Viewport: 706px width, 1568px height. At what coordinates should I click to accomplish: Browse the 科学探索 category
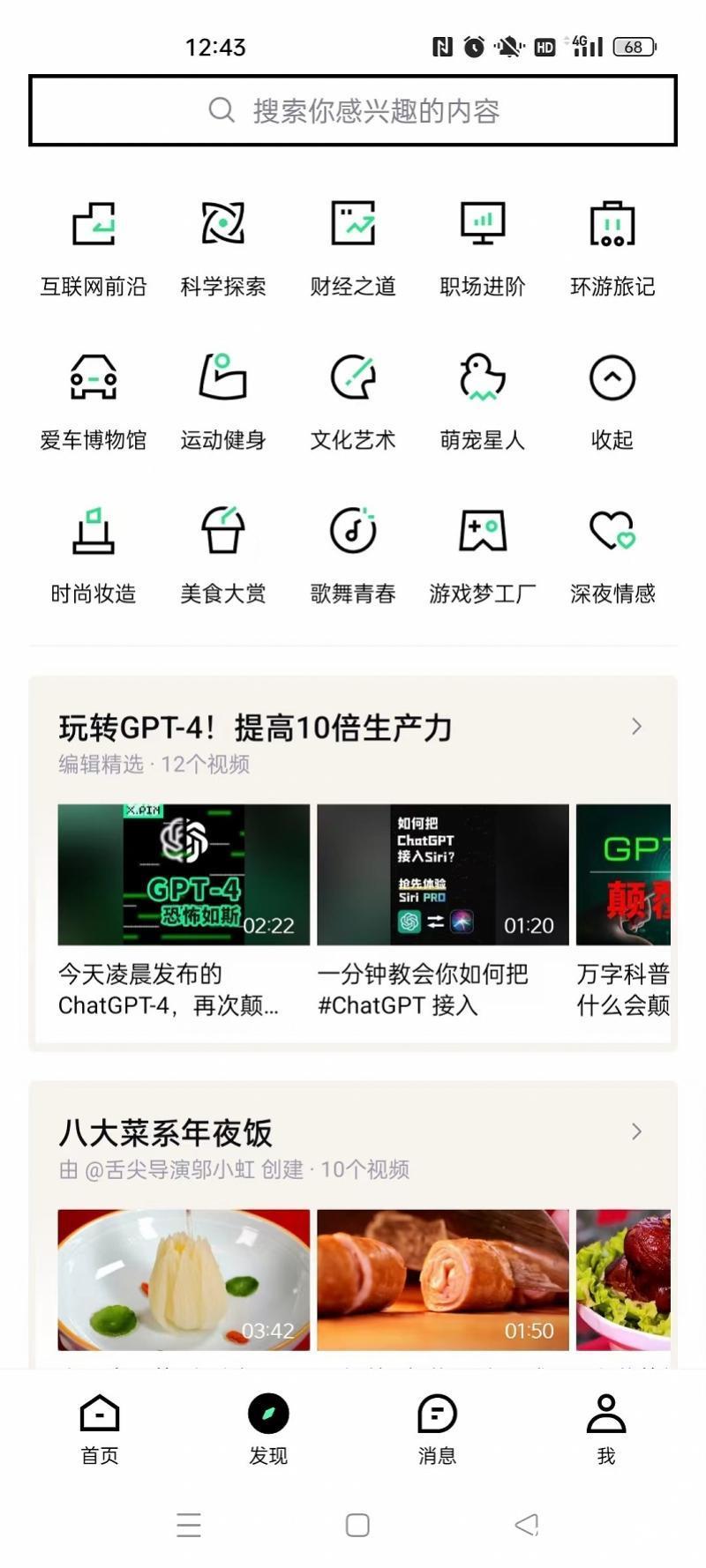[x=223, y=247]
